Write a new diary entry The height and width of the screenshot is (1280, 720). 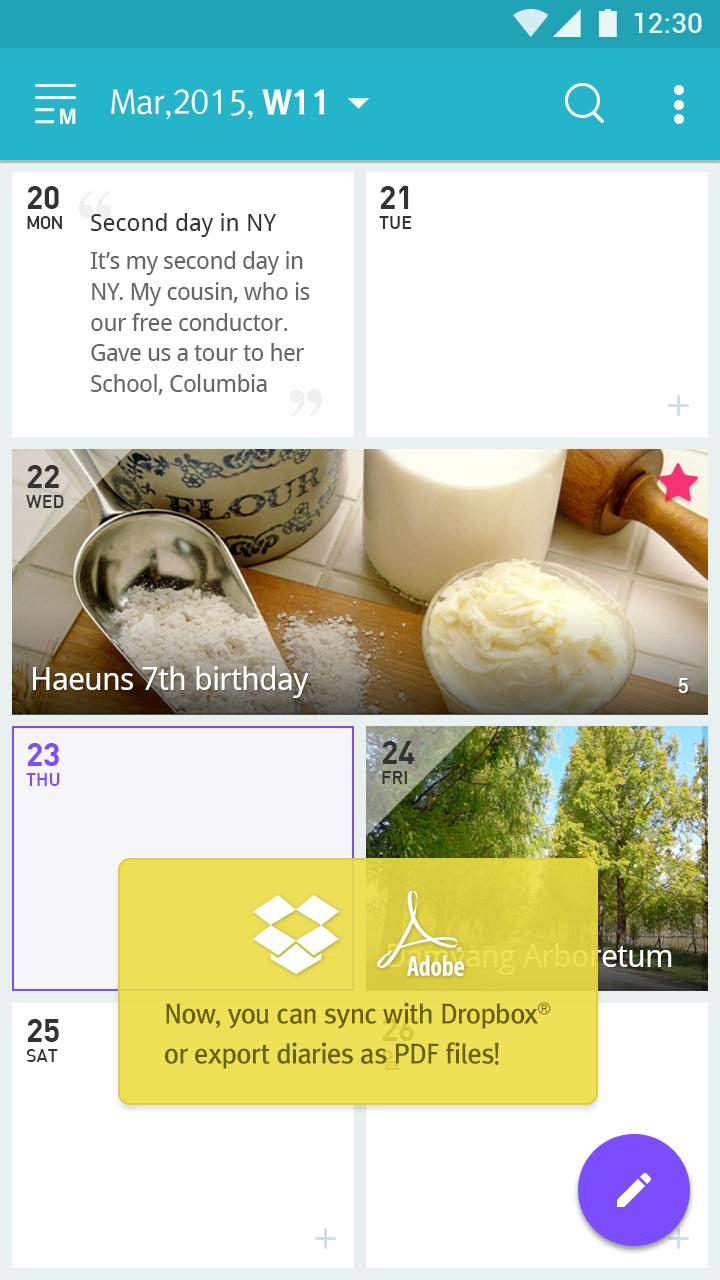633,1190
